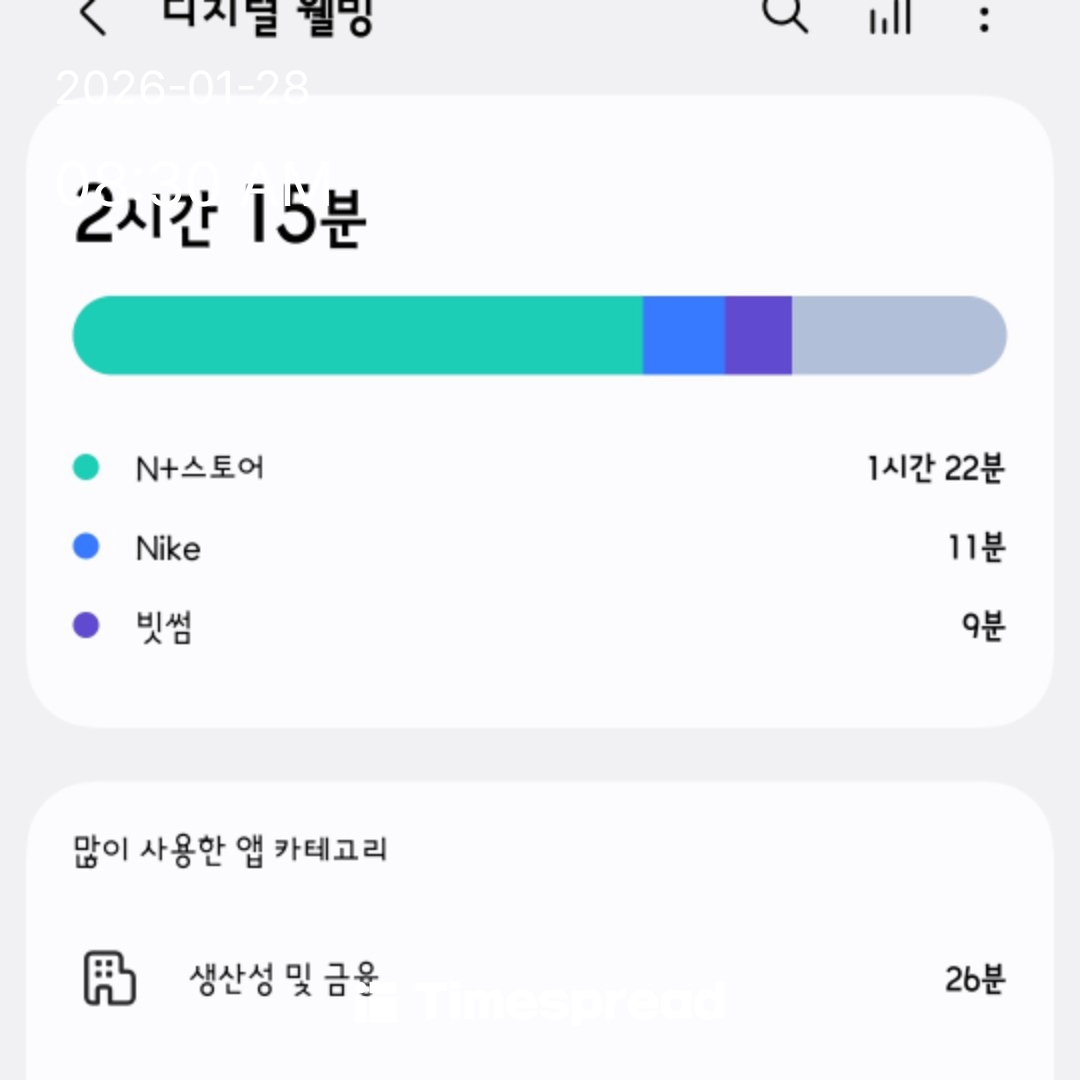Open Nike app usage details
Screen dimensions: 1080x1080
[x=540, y=548]
